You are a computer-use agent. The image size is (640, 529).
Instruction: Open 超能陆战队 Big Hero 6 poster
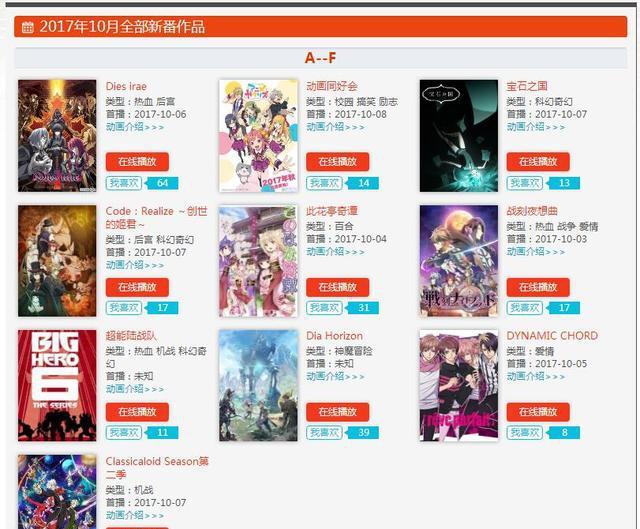pyautogui.click(x=57, y=385)
